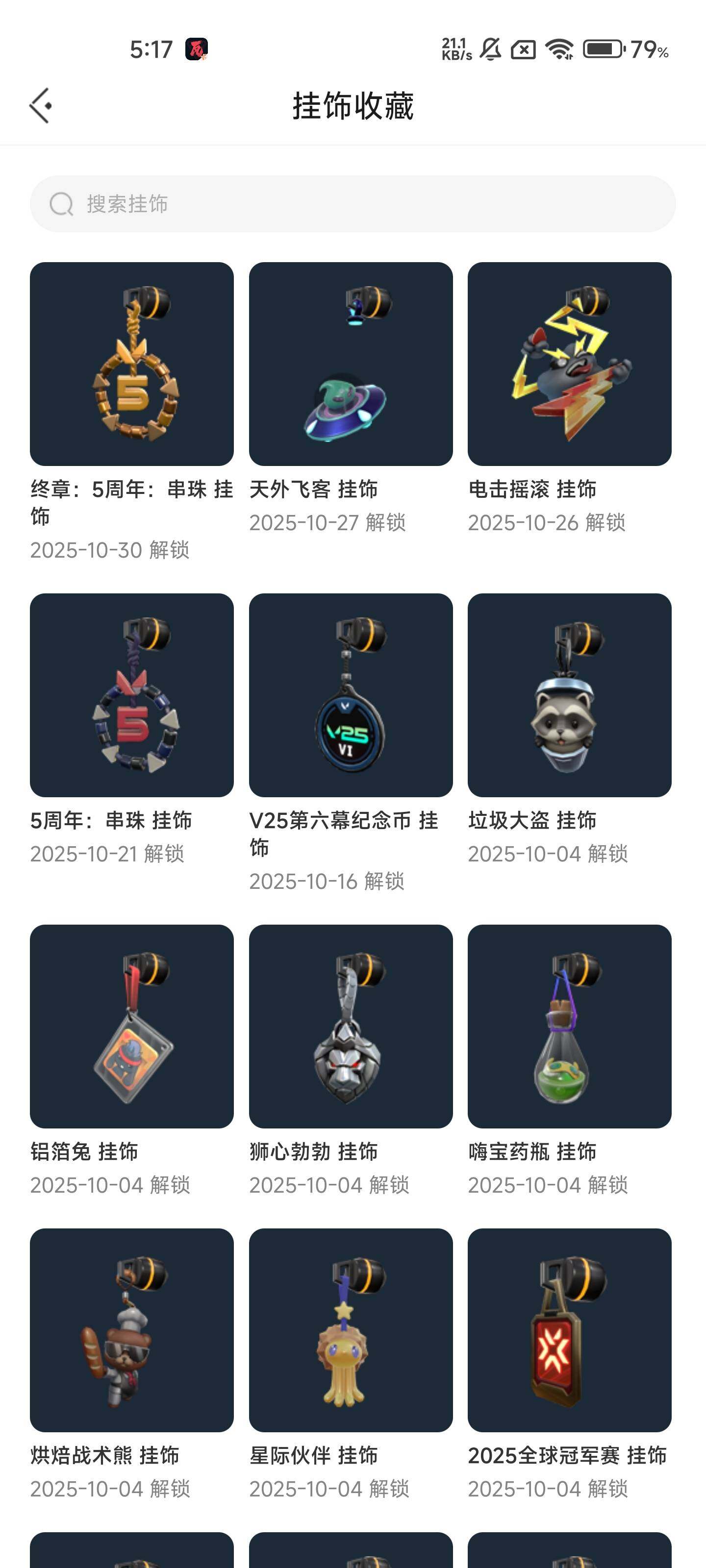View 2025全球冠军赛 挂饰 tile
The image size is (706, 1568).
569,1330
